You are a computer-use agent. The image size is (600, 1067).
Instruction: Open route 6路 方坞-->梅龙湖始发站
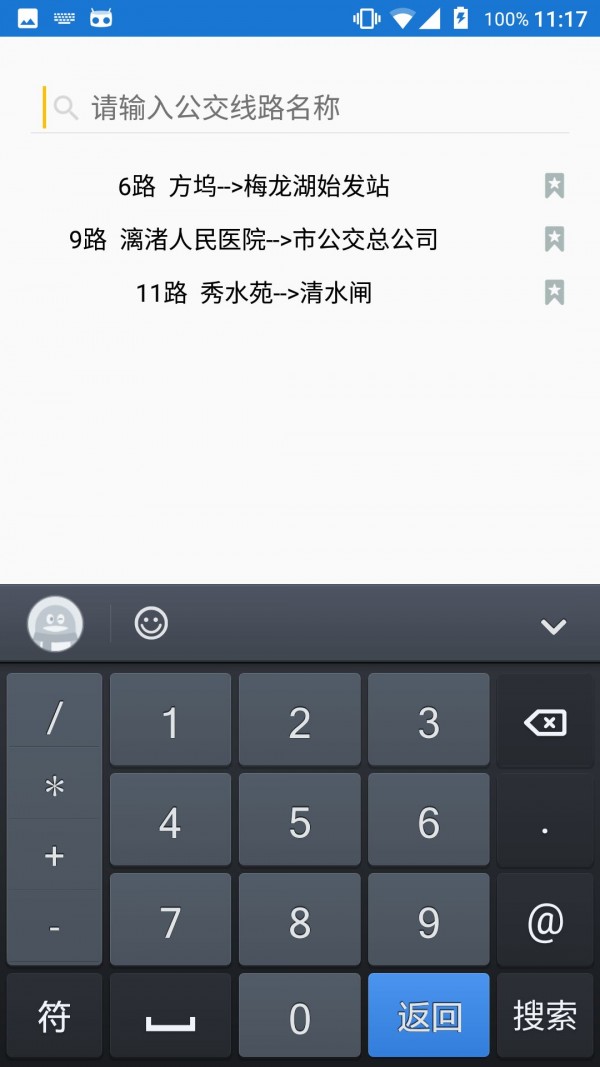pos(254,186)
